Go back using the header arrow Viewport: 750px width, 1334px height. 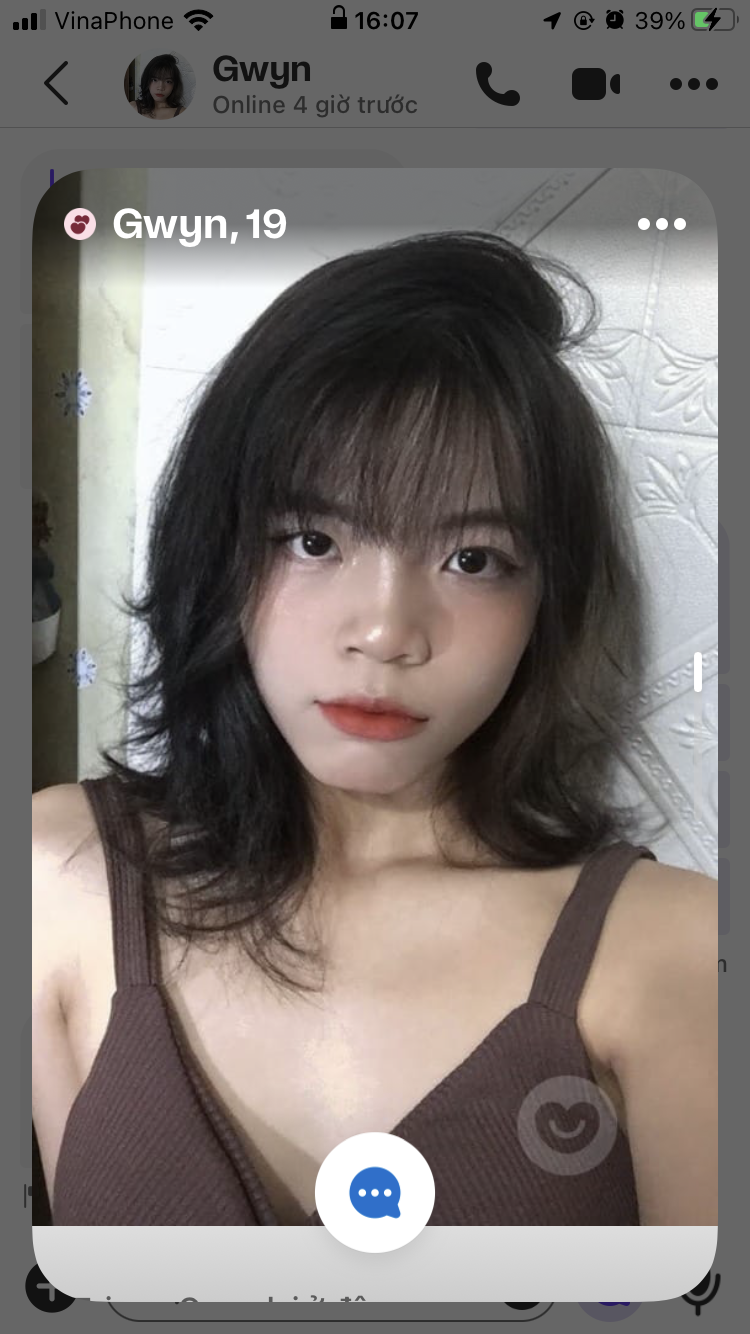click(x=57, y=84)
